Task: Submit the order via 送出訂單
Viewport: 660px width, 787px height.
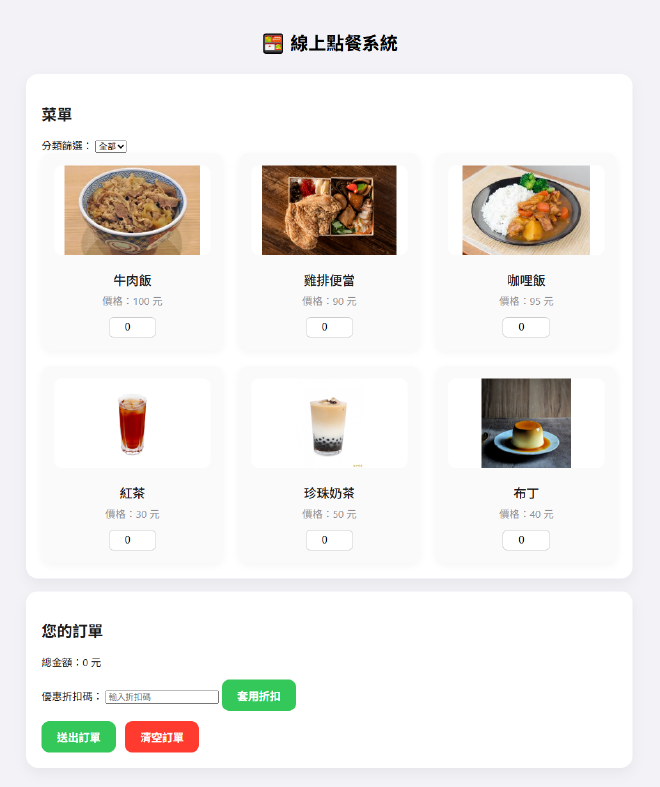Action: click(78, 737)
